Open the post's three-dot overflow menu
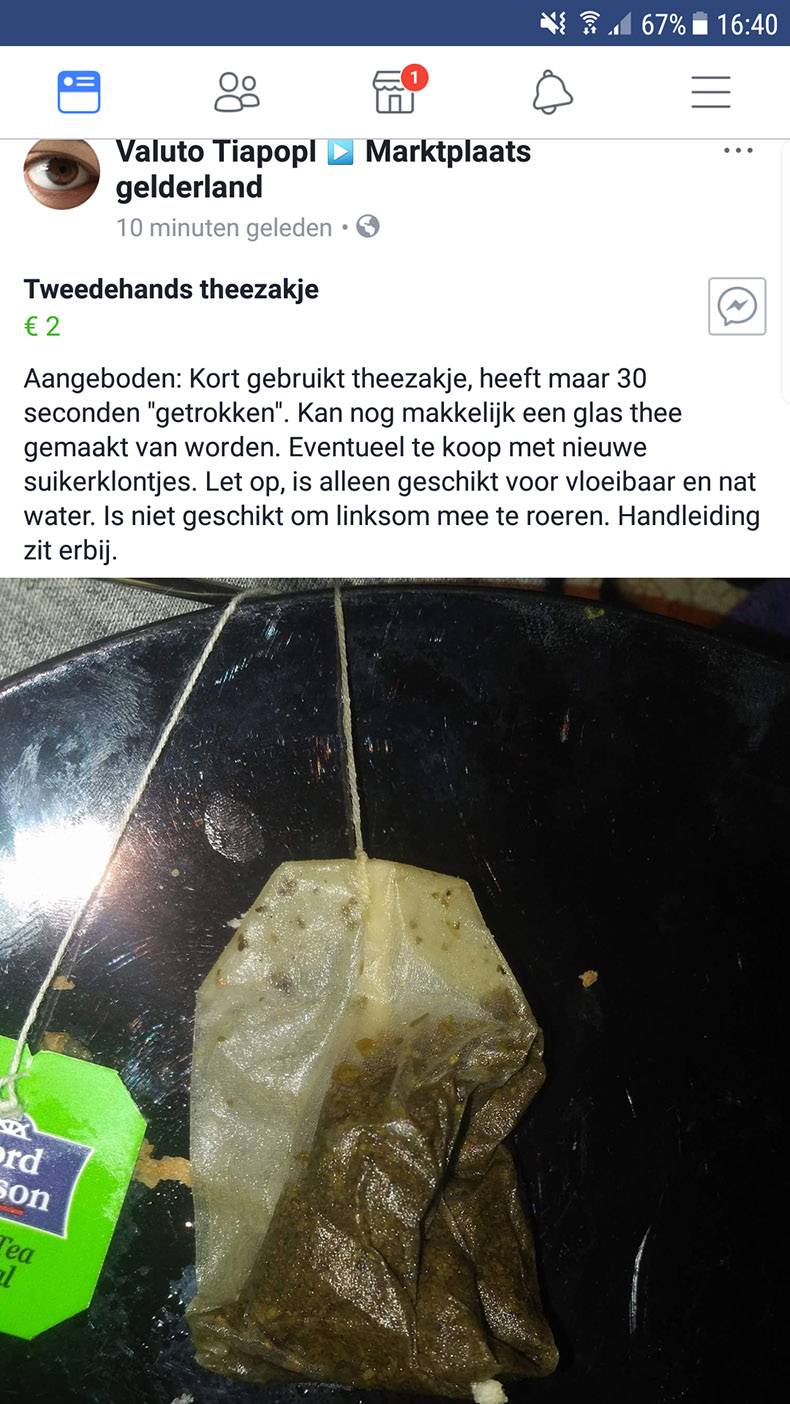The width and height of the screenshot is (790, 1404). [738, 151]
